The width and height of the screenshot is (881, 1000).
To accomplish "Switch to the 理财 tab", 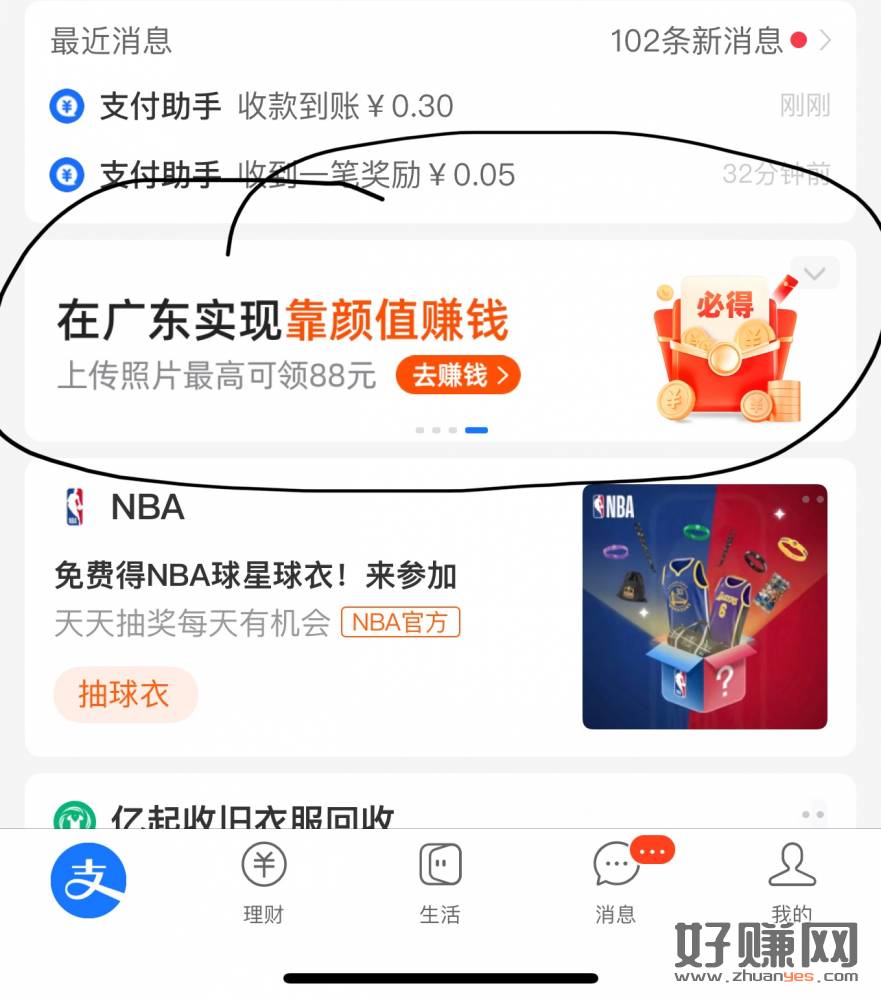I will coord(264,880).
